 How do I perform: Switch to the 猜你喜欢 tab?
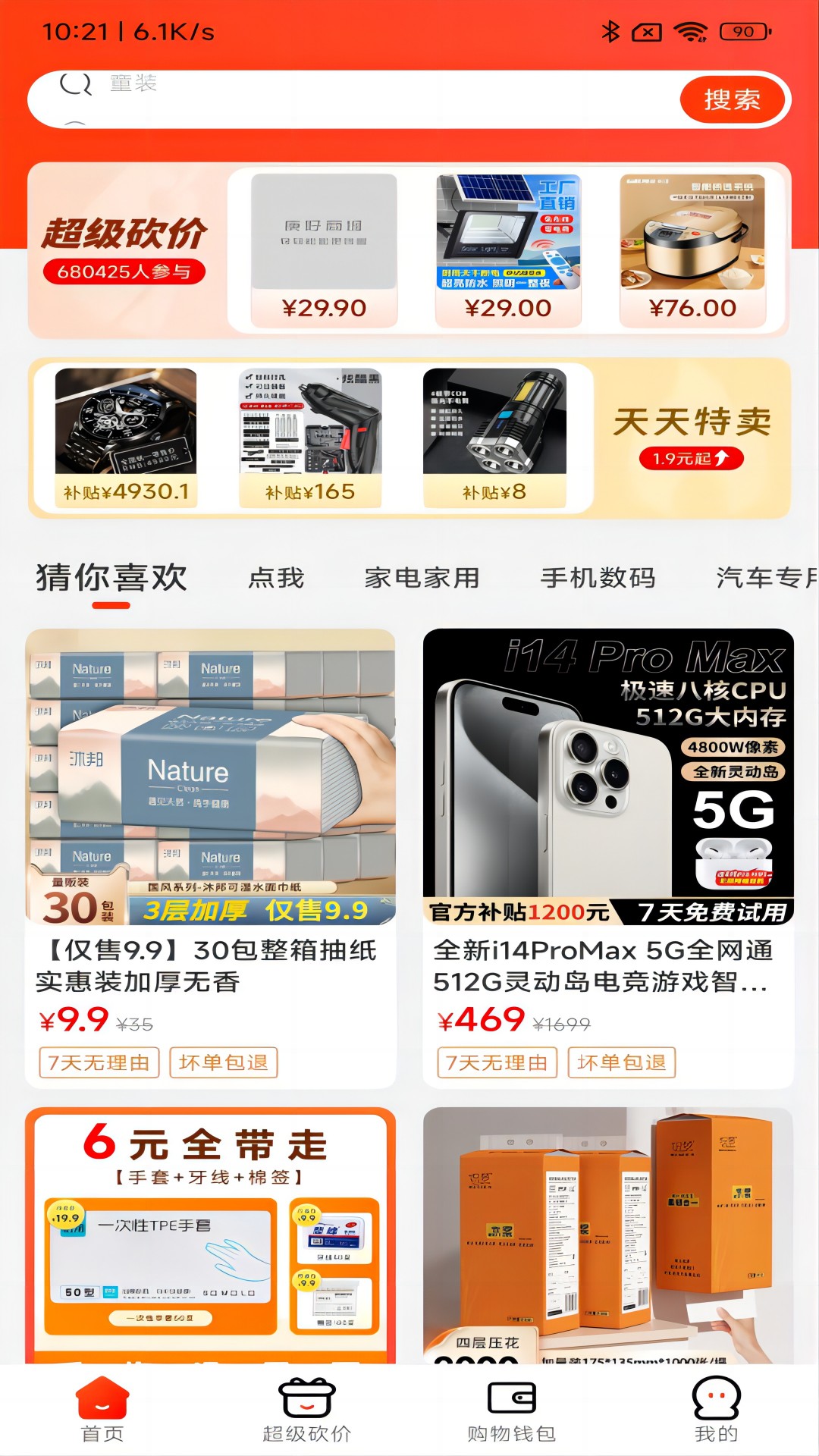pyautogui.click(x=111, y=576)
